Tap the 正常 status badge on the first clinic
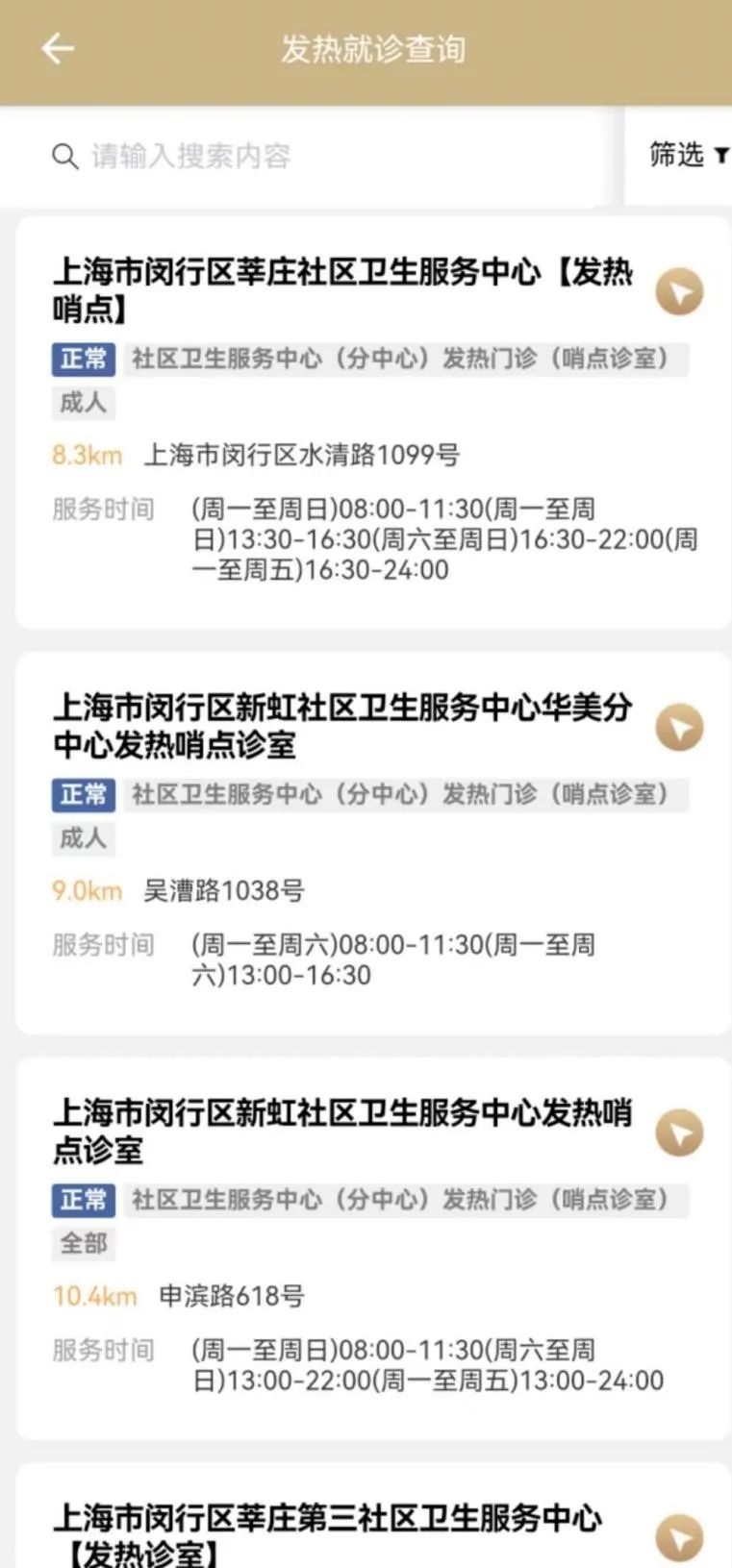The width and height of the screenshot is (732, 1568). tap(83, 360)
